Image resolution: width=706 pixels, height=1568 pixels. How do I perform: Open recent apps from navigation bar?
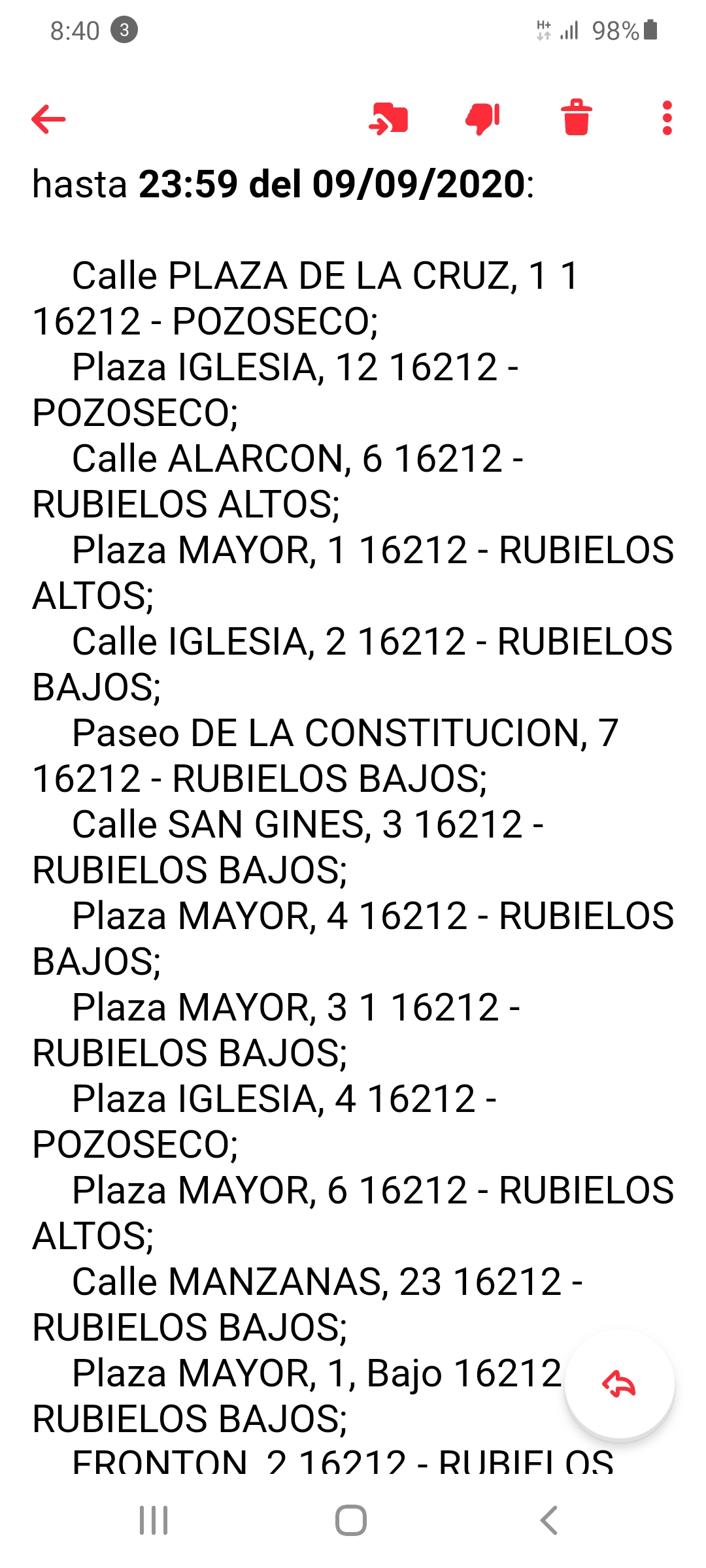(154, 1520)
